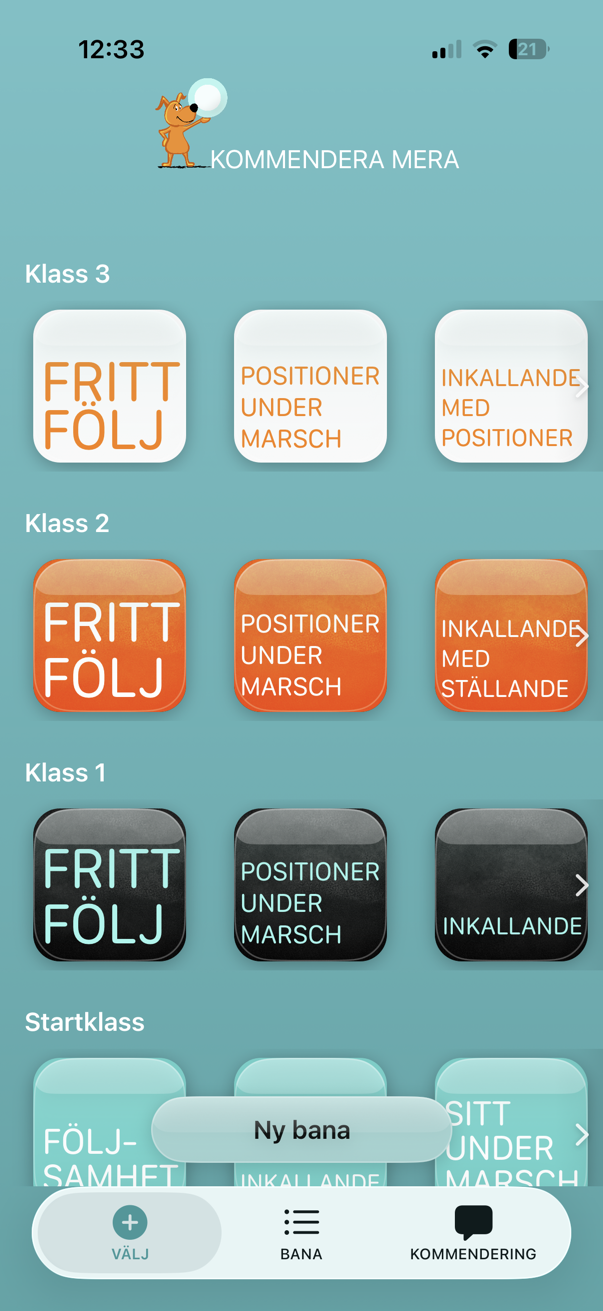Choose Inkallande Med Positioner in Klass 3
Image resolution: width=603 pixels, height=1311 pixels.
pyautogui.click(x=511, y=387)
